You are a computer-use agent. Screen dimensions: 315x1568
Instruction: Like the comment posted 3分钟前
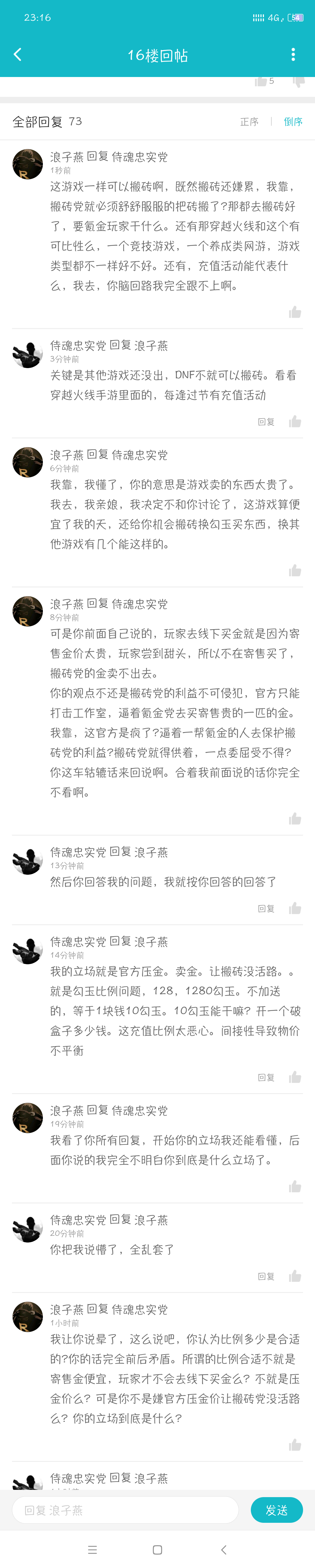(295, 421)
